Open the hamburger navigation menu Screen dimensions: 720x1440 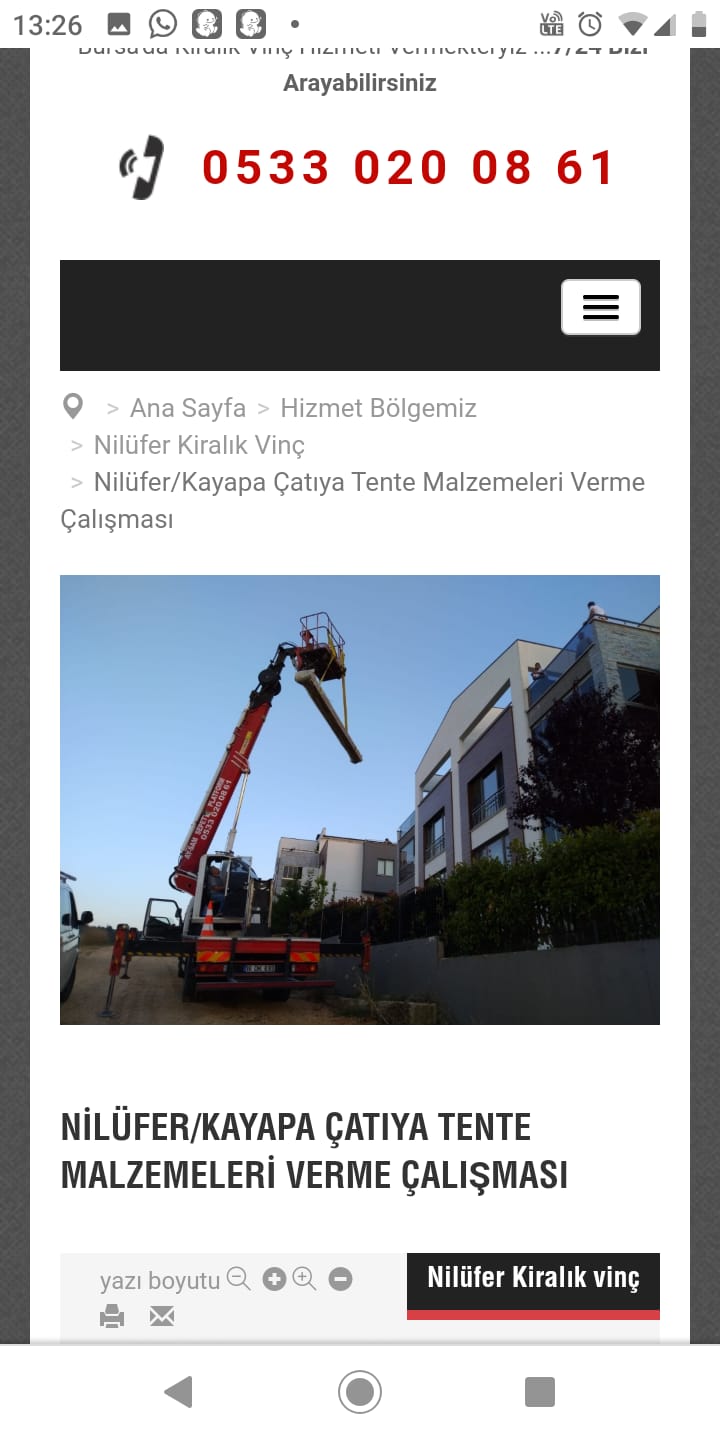600,307
